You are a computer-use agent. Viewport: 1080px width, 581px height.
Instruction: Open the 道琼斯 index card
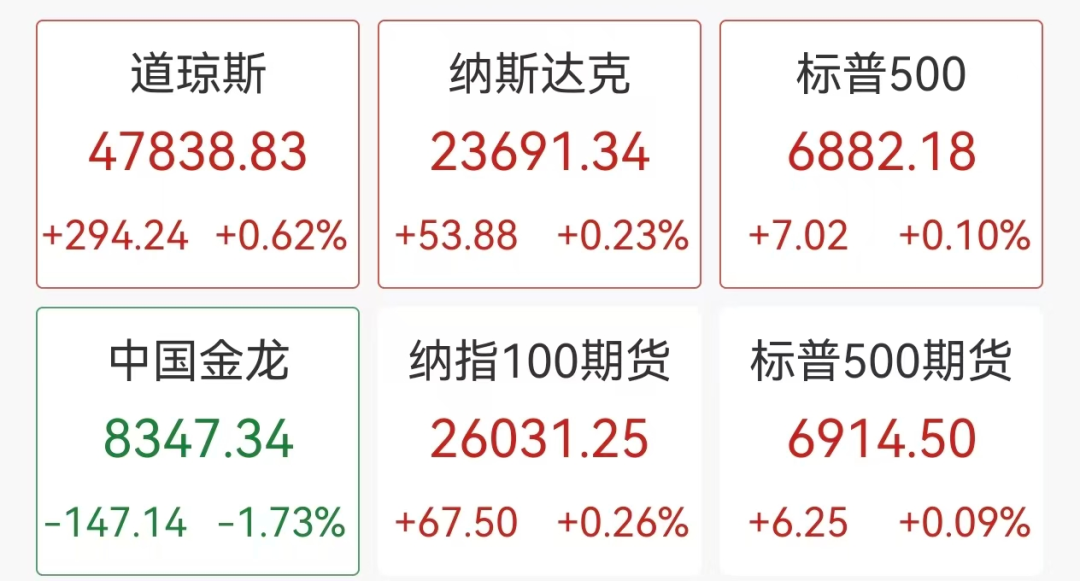(x=197, y=154)
